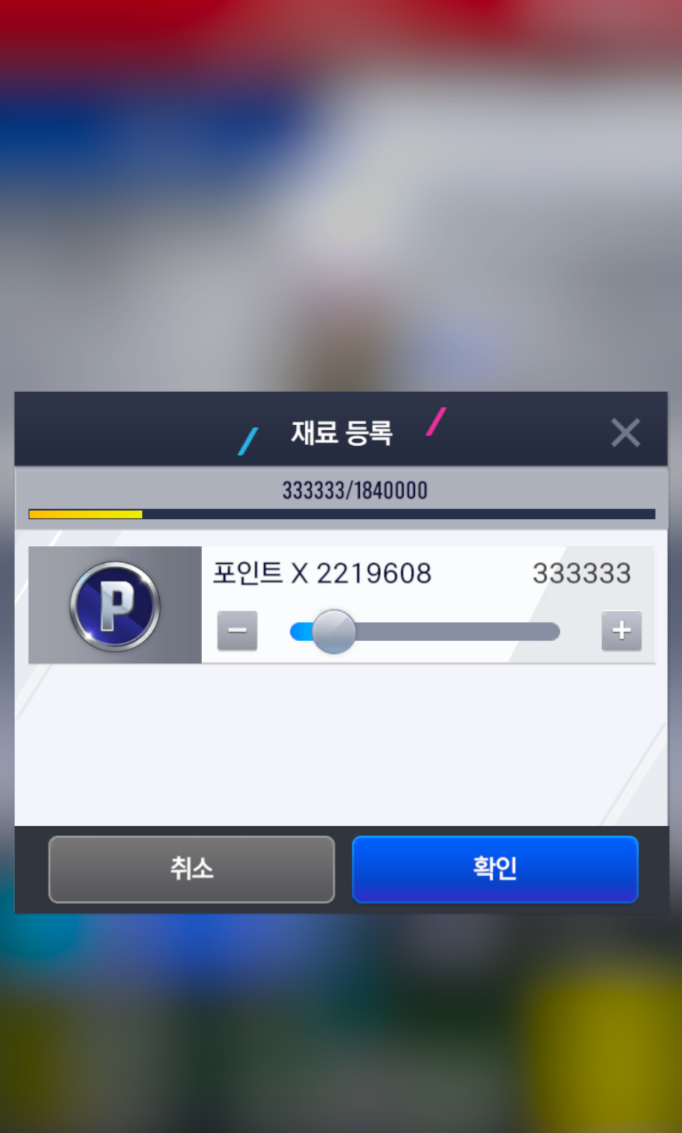
Task: Decrease points with the minus button
Action: pos(237,631)
